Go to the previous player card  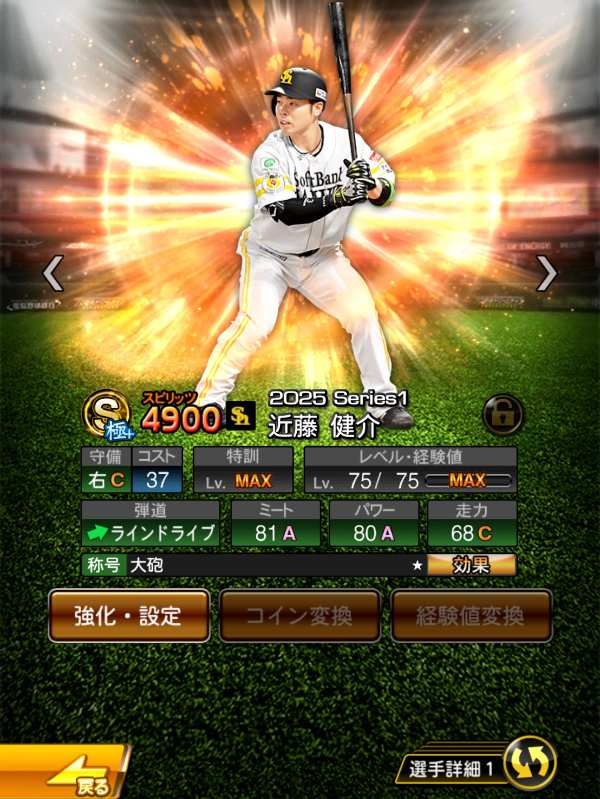tap(52, 273)
